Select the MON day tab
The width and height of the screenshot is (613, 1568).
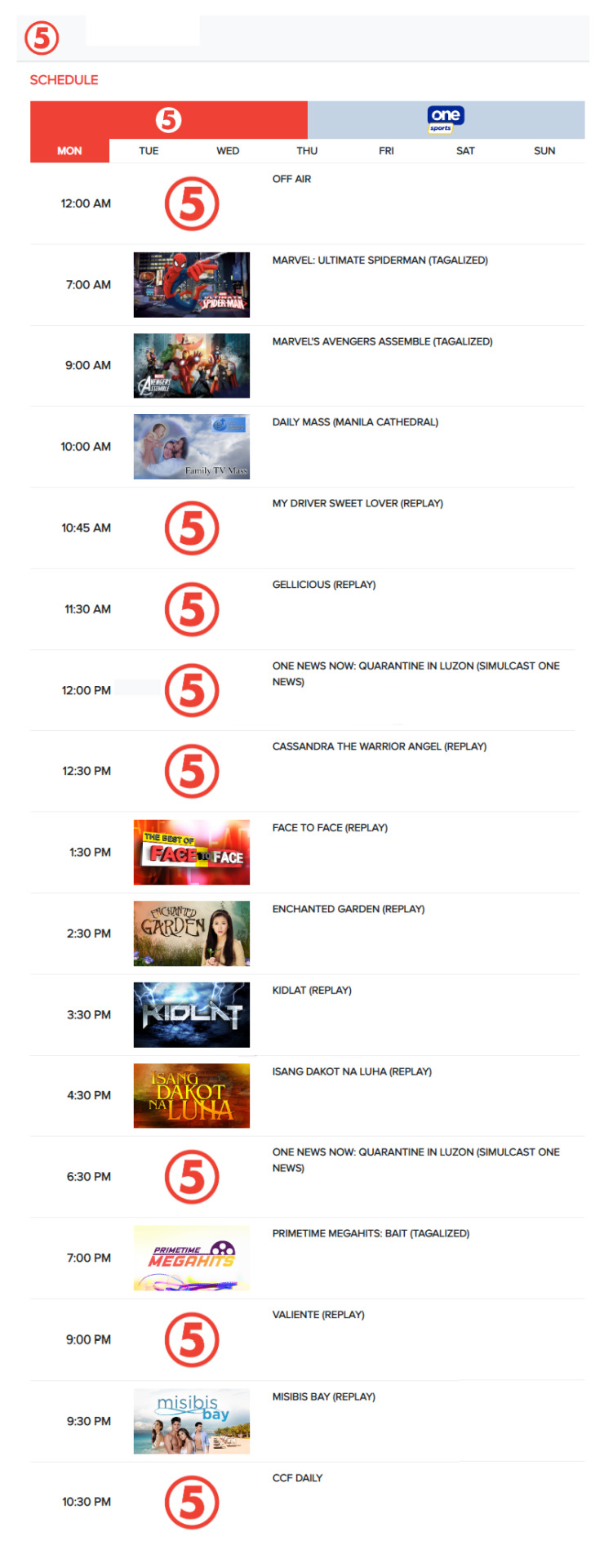69,151
